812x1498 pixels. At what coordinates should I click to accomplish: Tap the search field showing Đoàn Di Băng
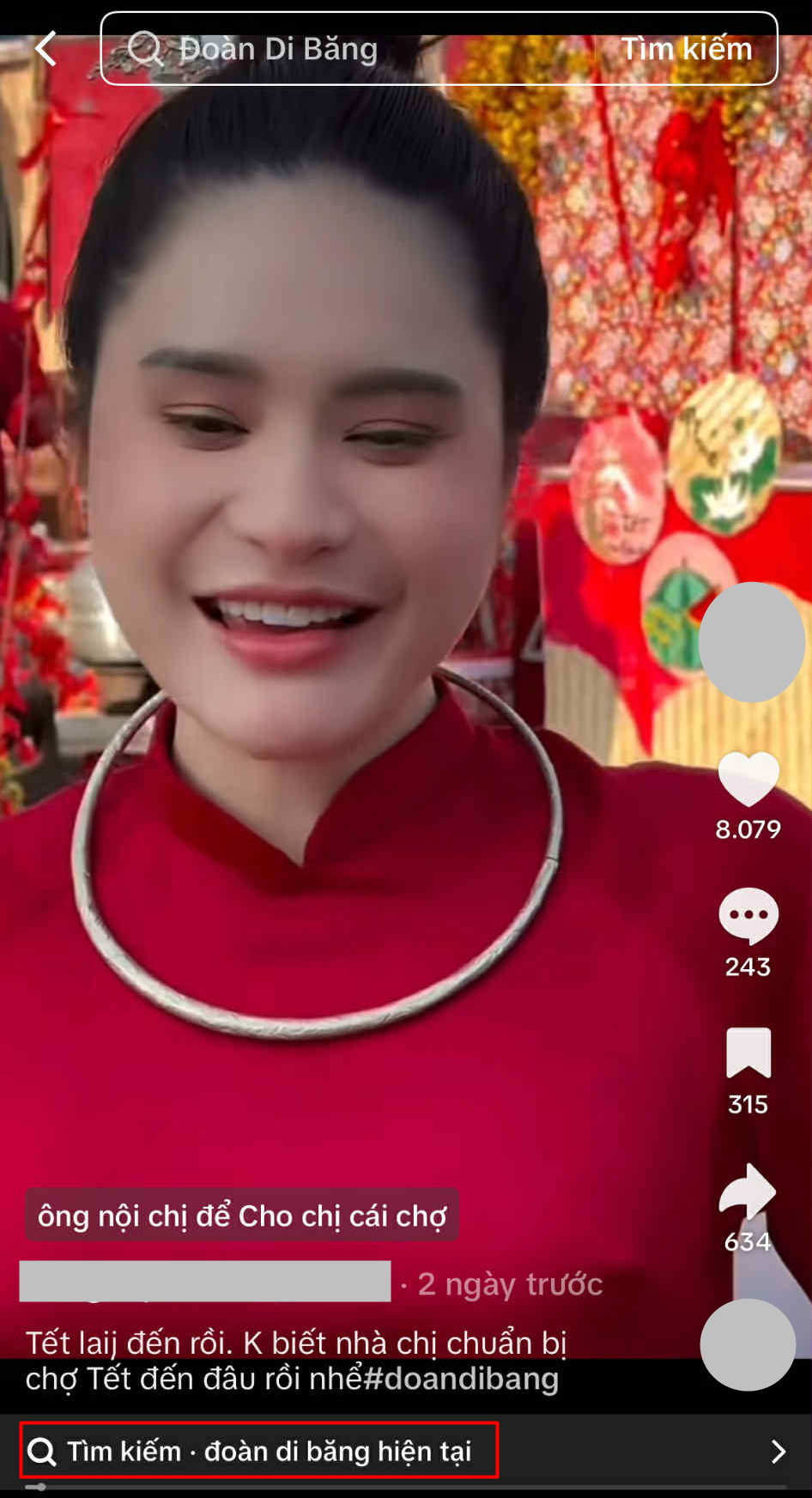343,49
